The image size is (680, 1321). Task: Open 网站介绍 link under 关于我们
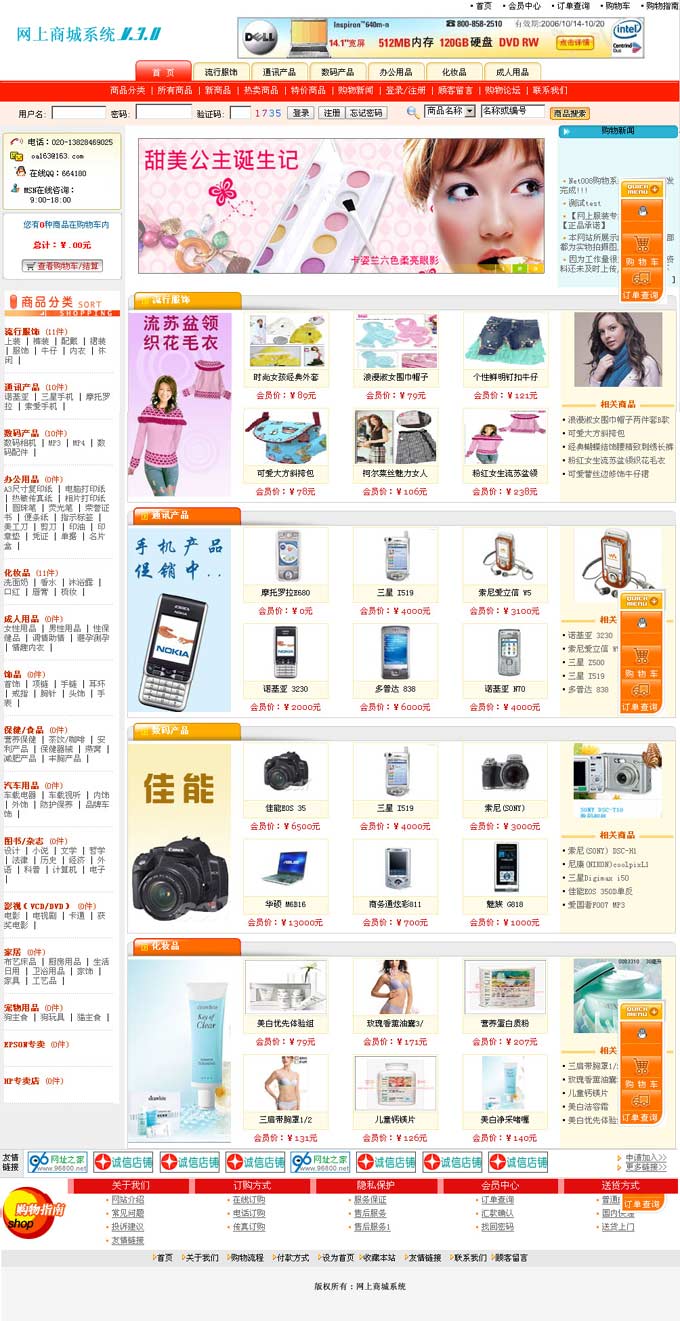pos(128,1199)
